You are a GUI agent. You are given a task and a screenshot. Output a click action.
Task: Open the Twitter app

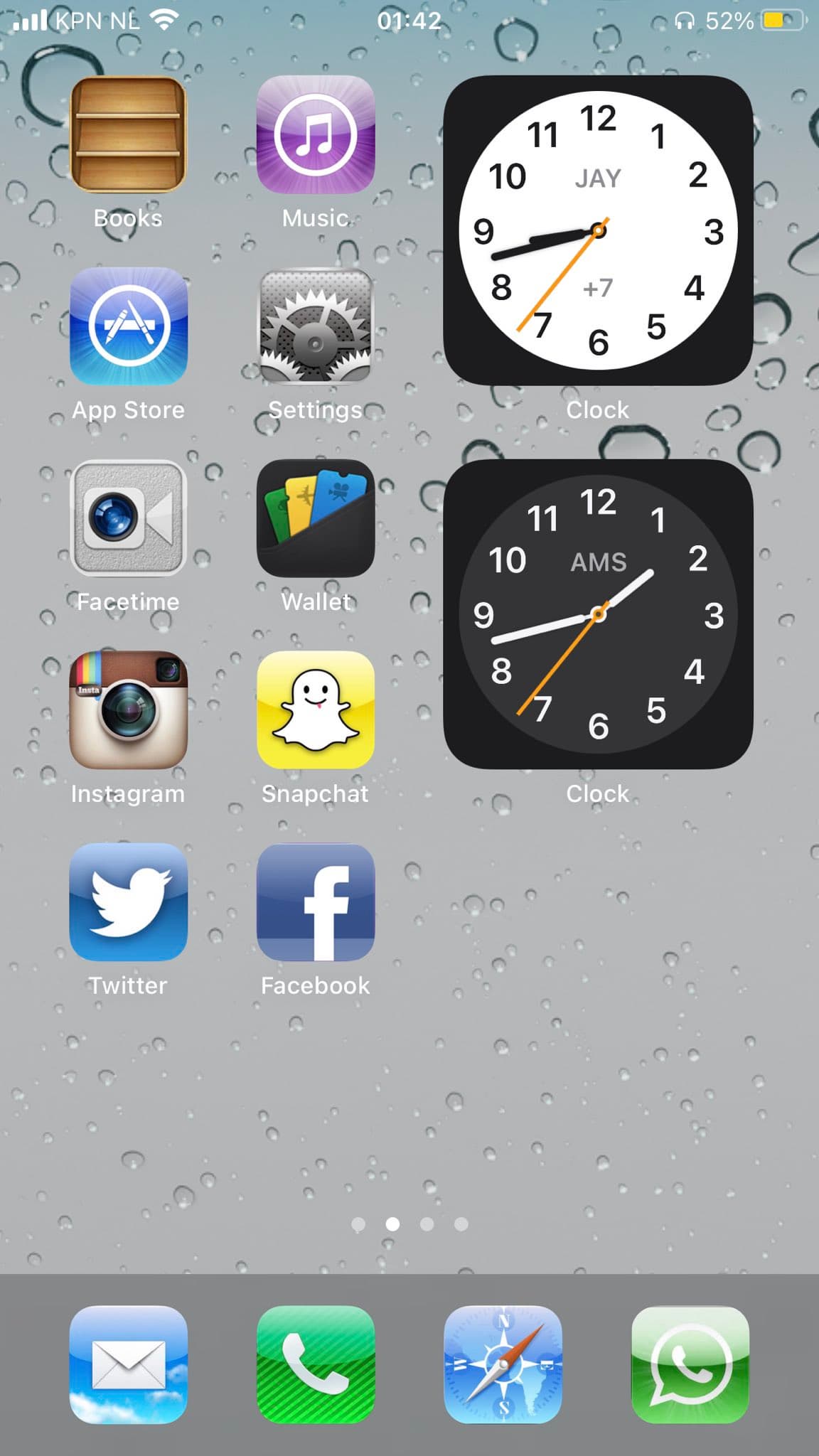pos(129,902)
